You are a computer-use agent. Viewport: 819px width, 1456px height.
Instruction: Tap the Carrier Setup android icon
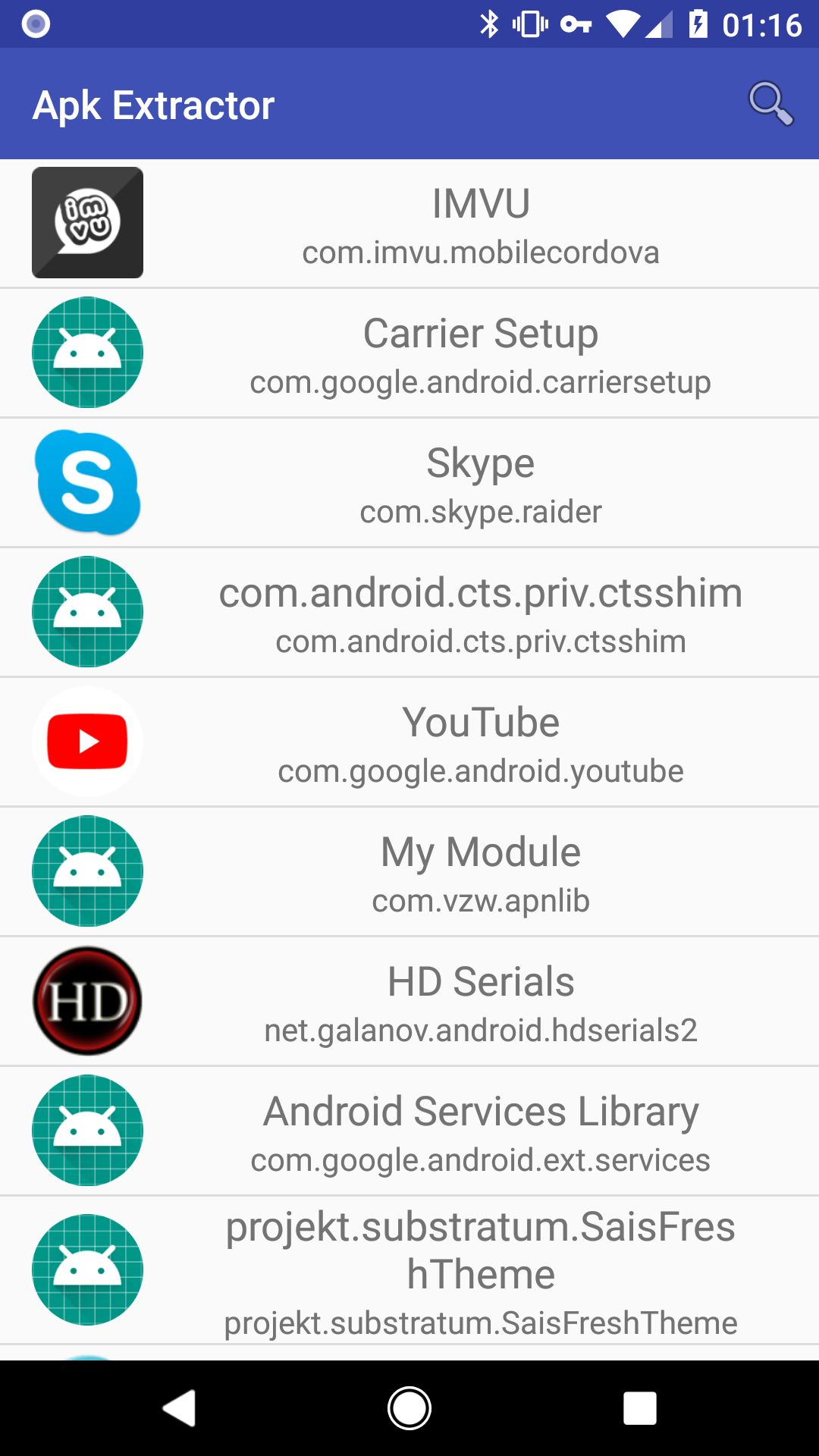[87, 352]
